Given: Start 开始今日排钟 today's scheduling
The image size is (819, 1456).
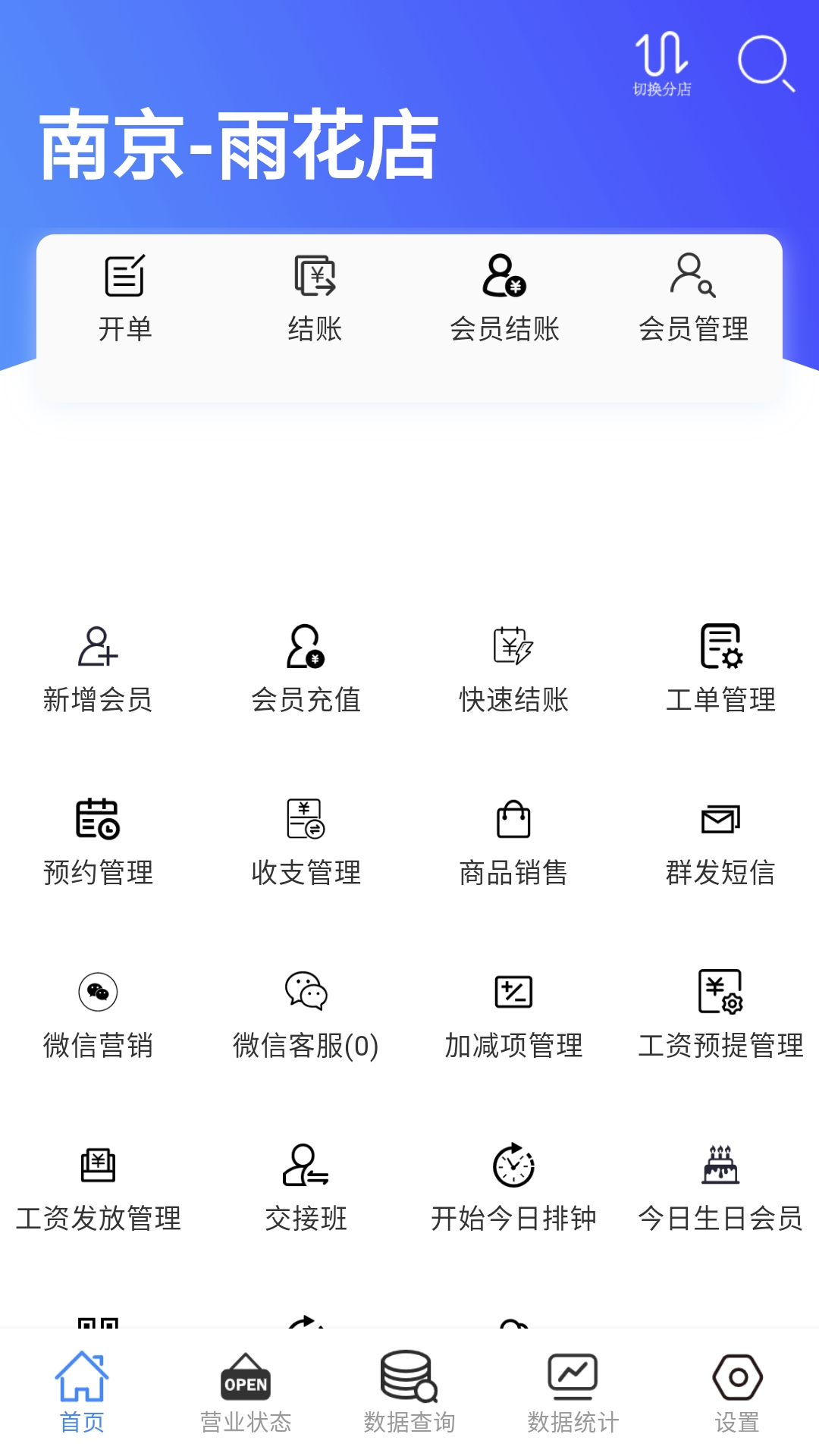Looking at the screenshot, I should [x=514, y=1183].
